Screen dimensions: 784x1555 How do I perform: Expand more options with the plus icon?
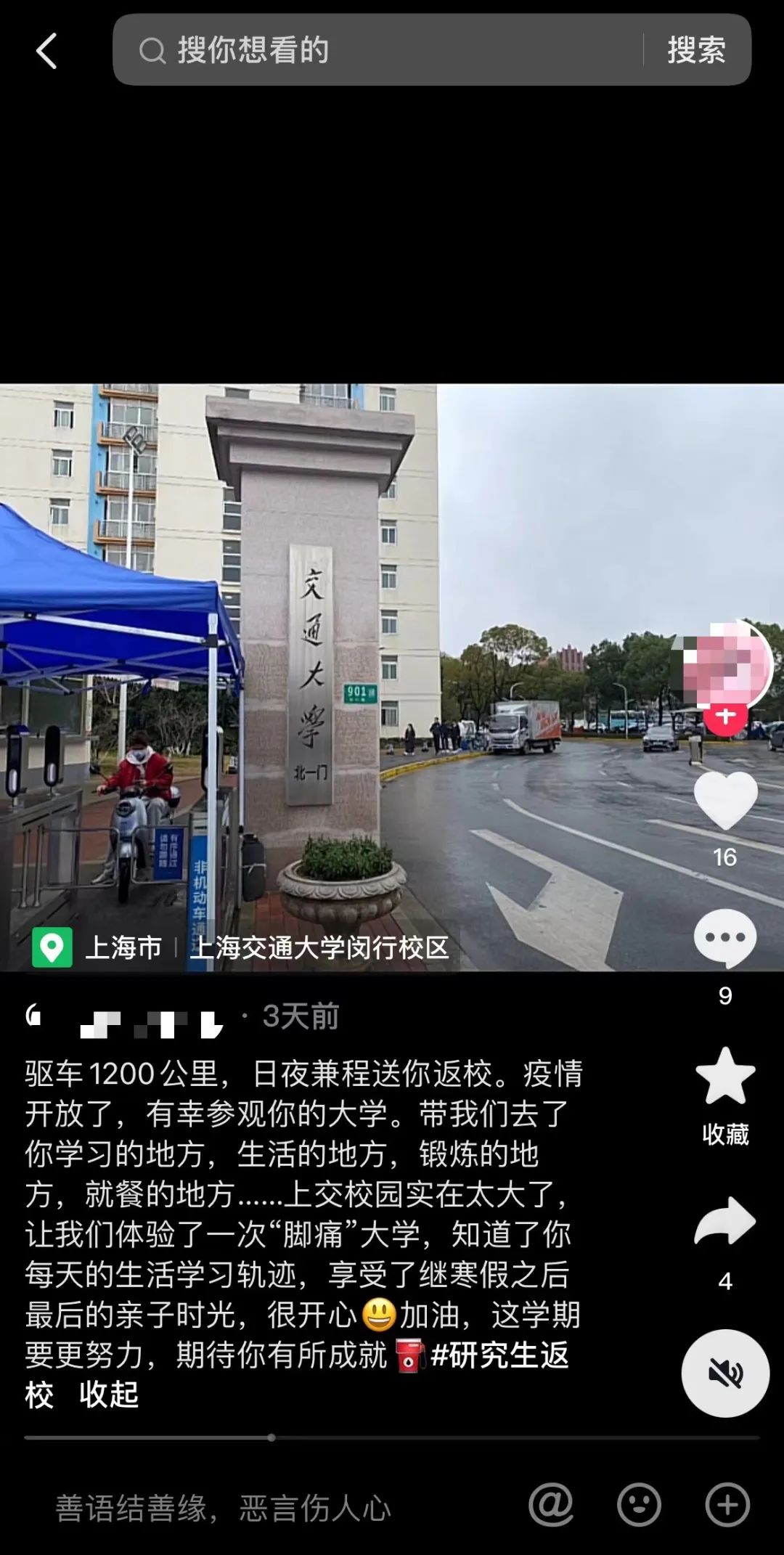point(726,1503)
